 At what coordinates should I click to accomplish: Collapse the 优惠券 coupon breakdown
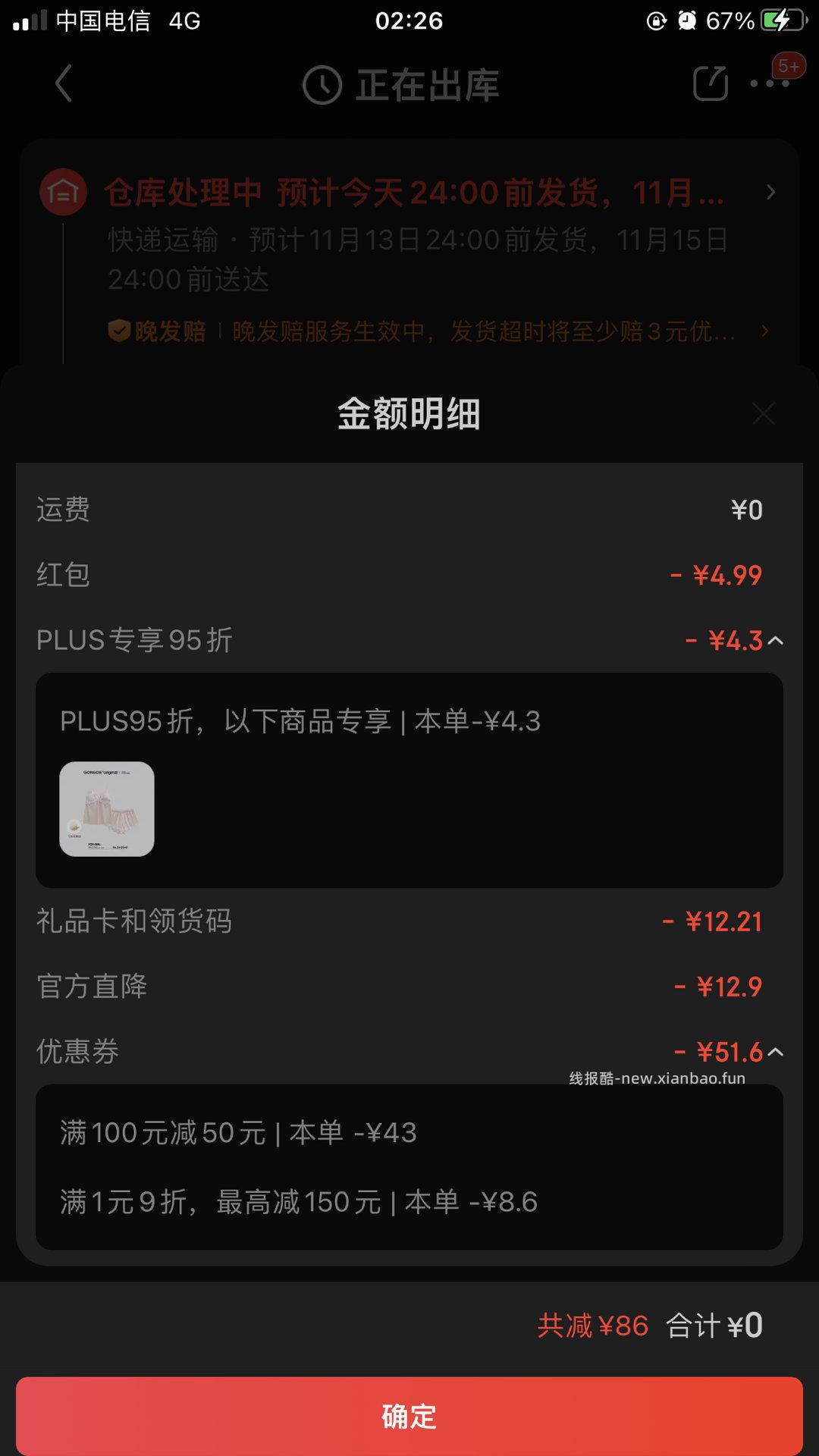tap(777, 1052)
